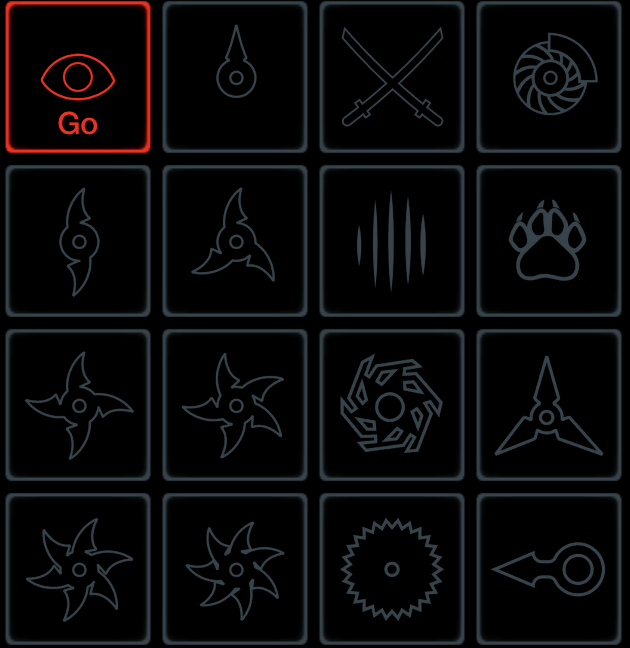Select the circular turbine blade tile

click(x=549, y=77)
